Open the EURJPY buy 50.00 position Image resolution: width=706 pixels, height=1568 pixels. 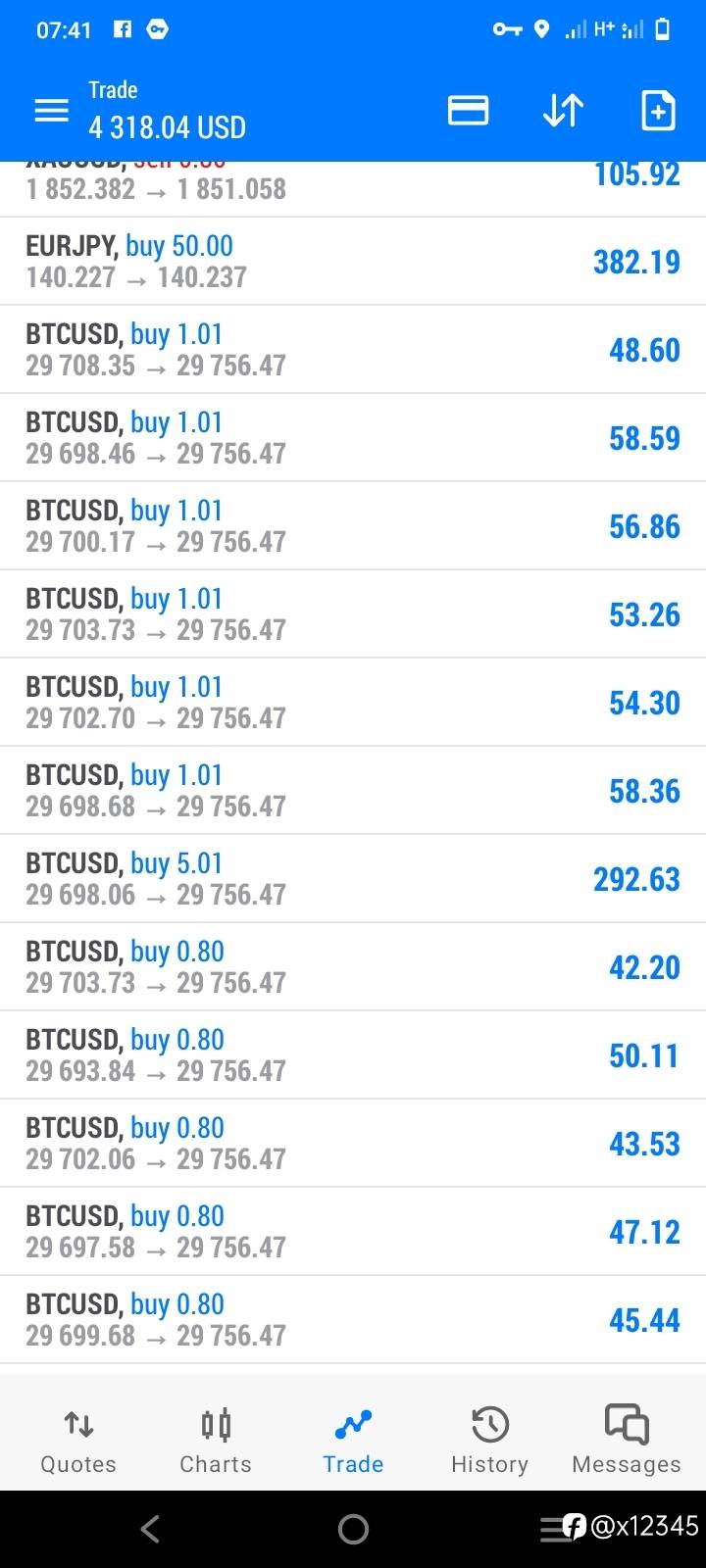[x=353, y=262]
